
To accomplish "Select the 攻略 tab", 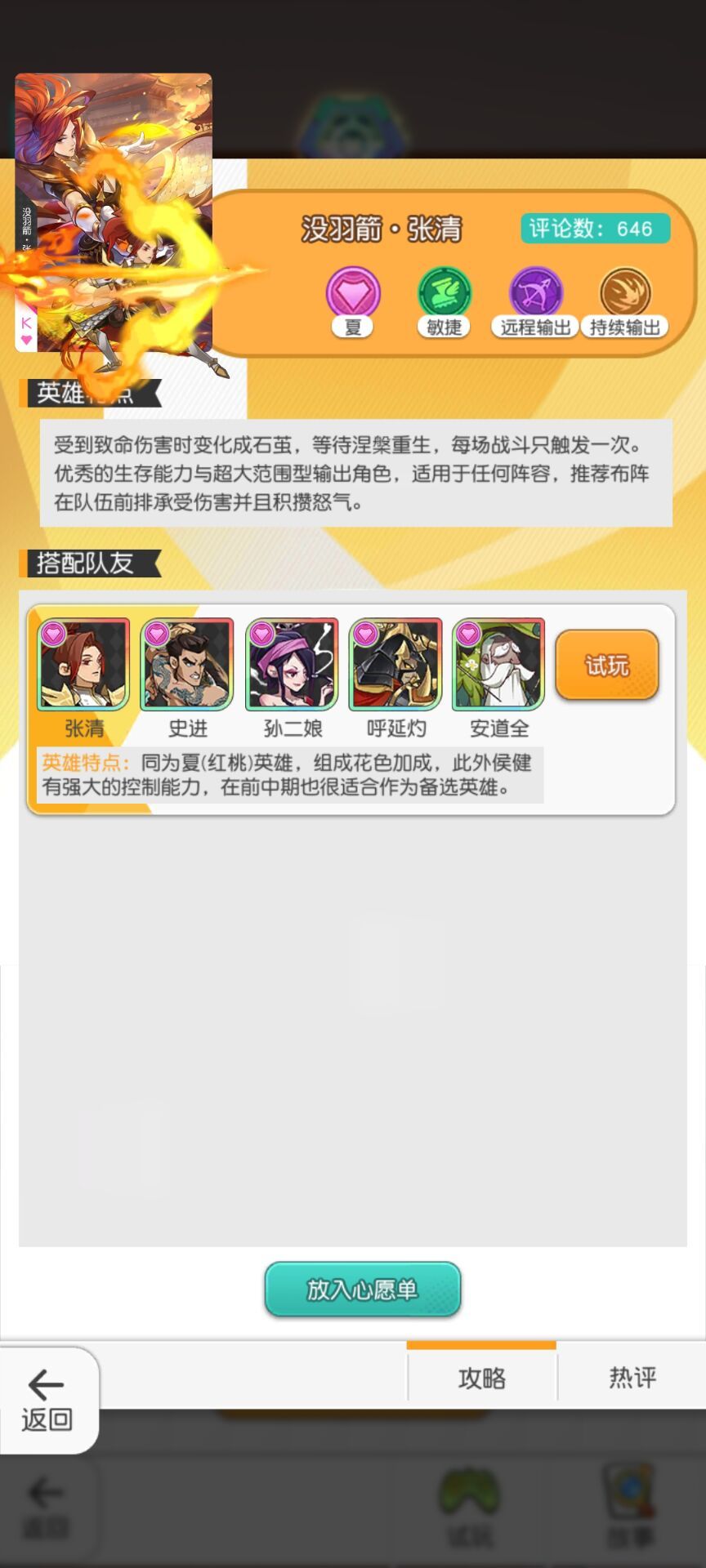I will [x=481, y=1378].
